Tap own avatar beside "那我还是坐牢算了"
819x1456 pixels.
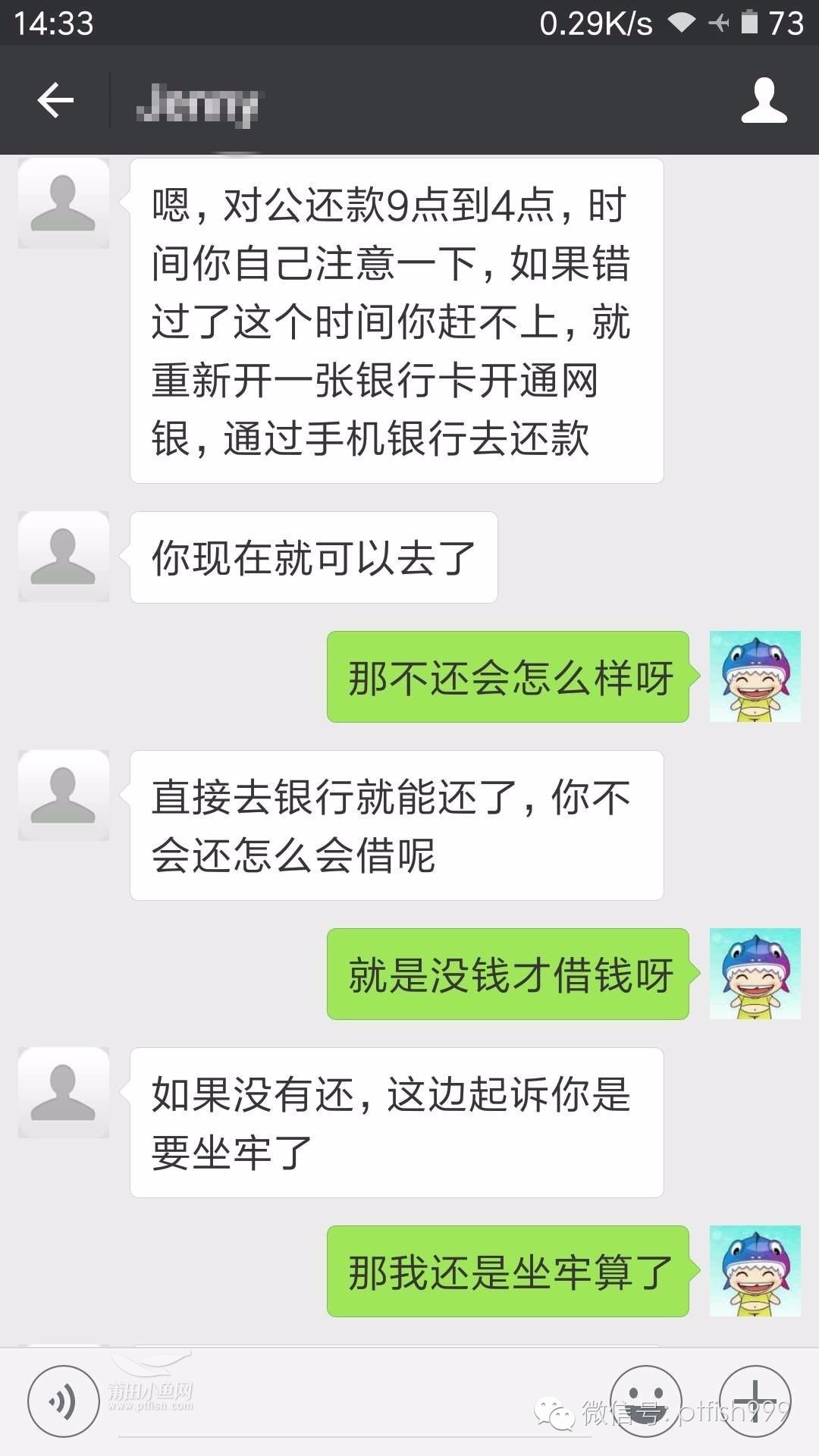(x=755, y=1271)
